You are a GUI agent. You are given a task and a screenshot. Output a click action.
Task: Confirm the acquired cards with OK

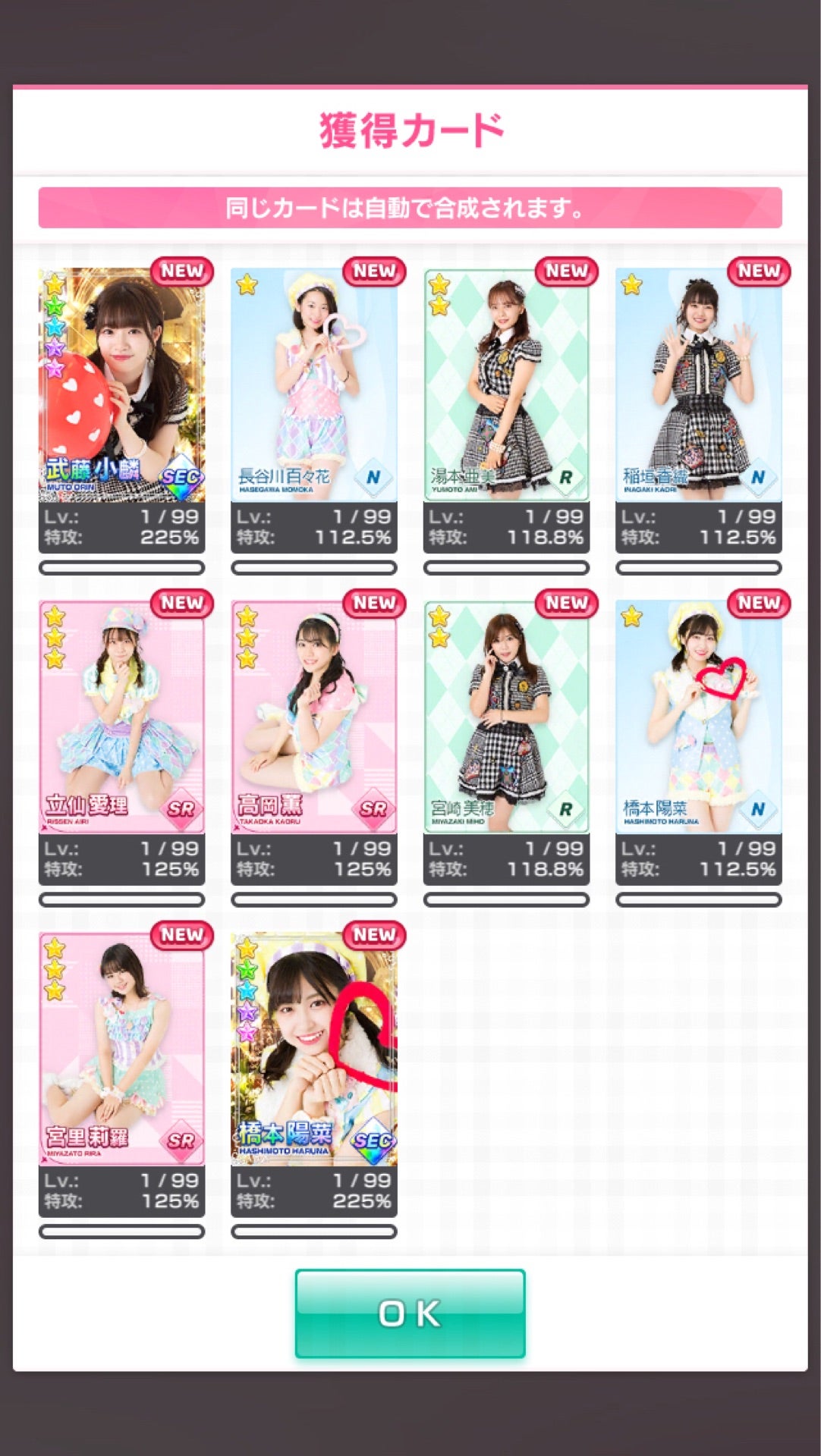(410, 1313)
